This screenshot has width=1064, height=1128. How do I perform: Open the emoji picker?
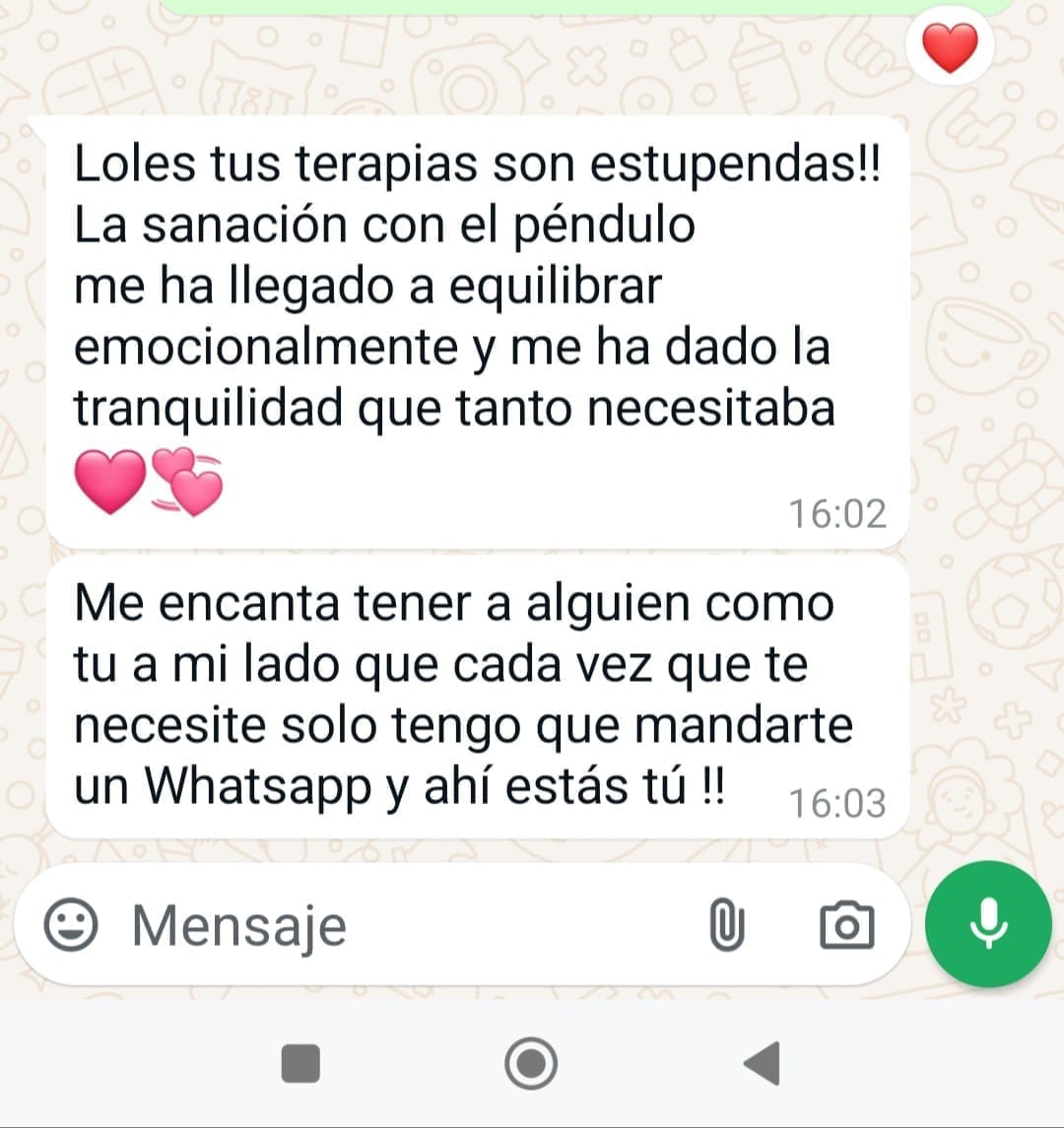71,925
